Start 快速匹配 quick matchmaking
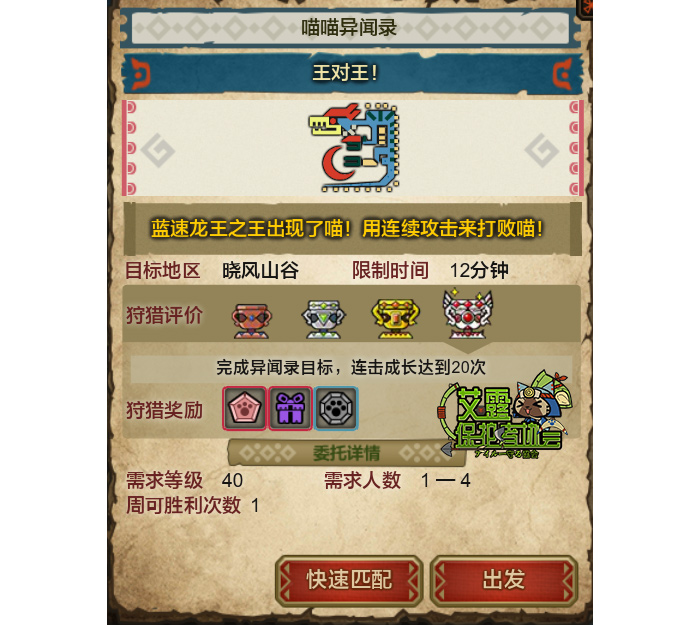This screenshot has height=625, width=700. [x=349, y=580]
